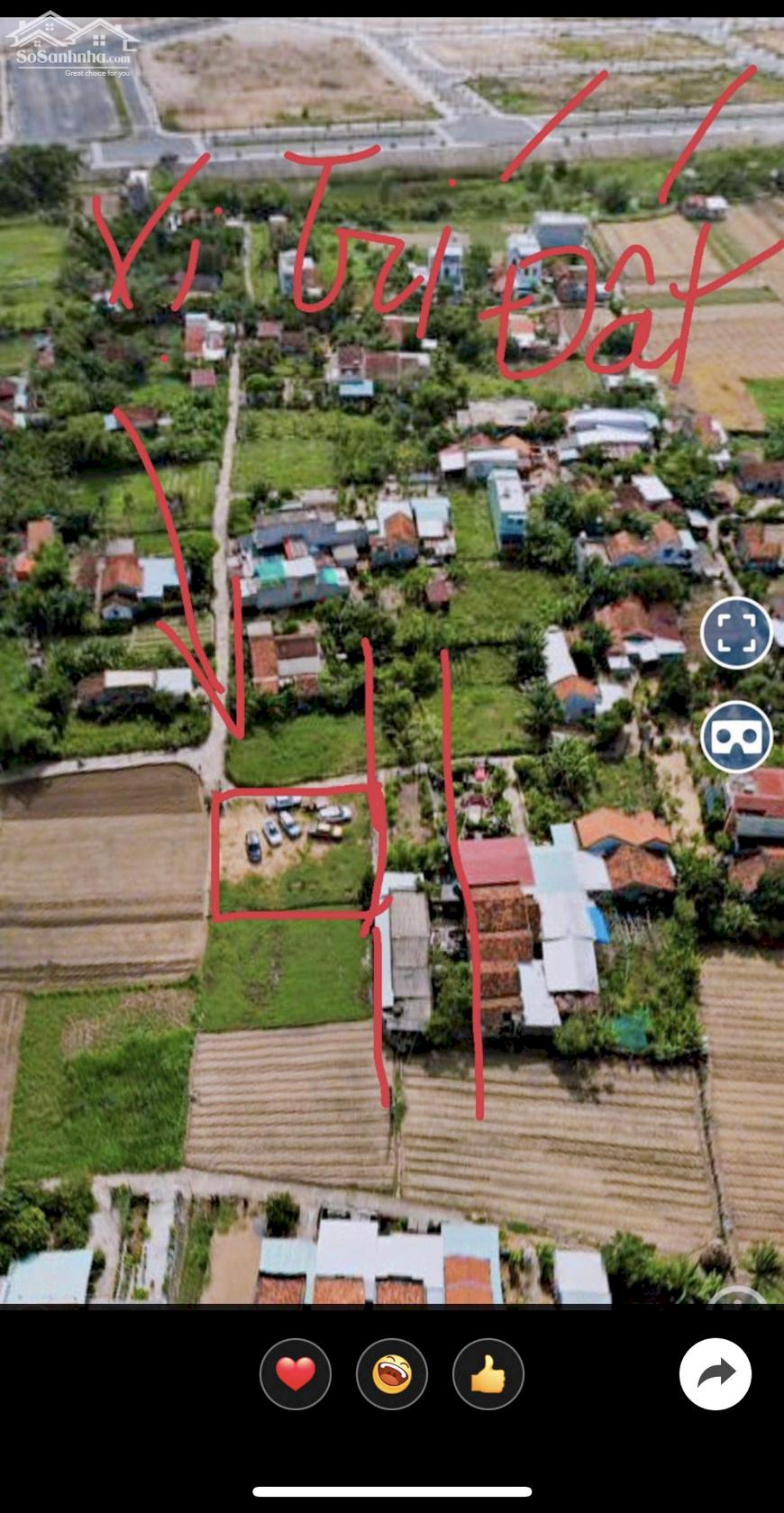
Task: Switch to VR headset view
Action: pos(736,736)
